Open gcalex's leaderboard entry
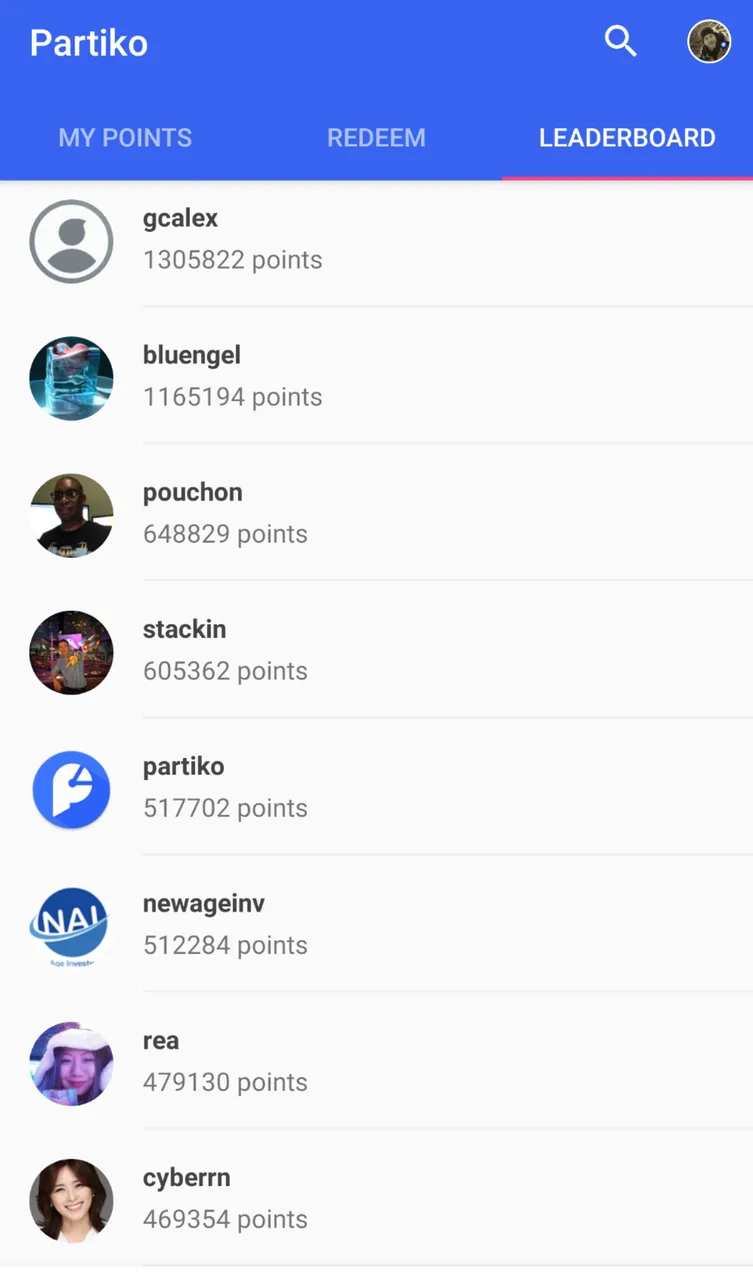 pyautogui.click(x=376, y=240)
